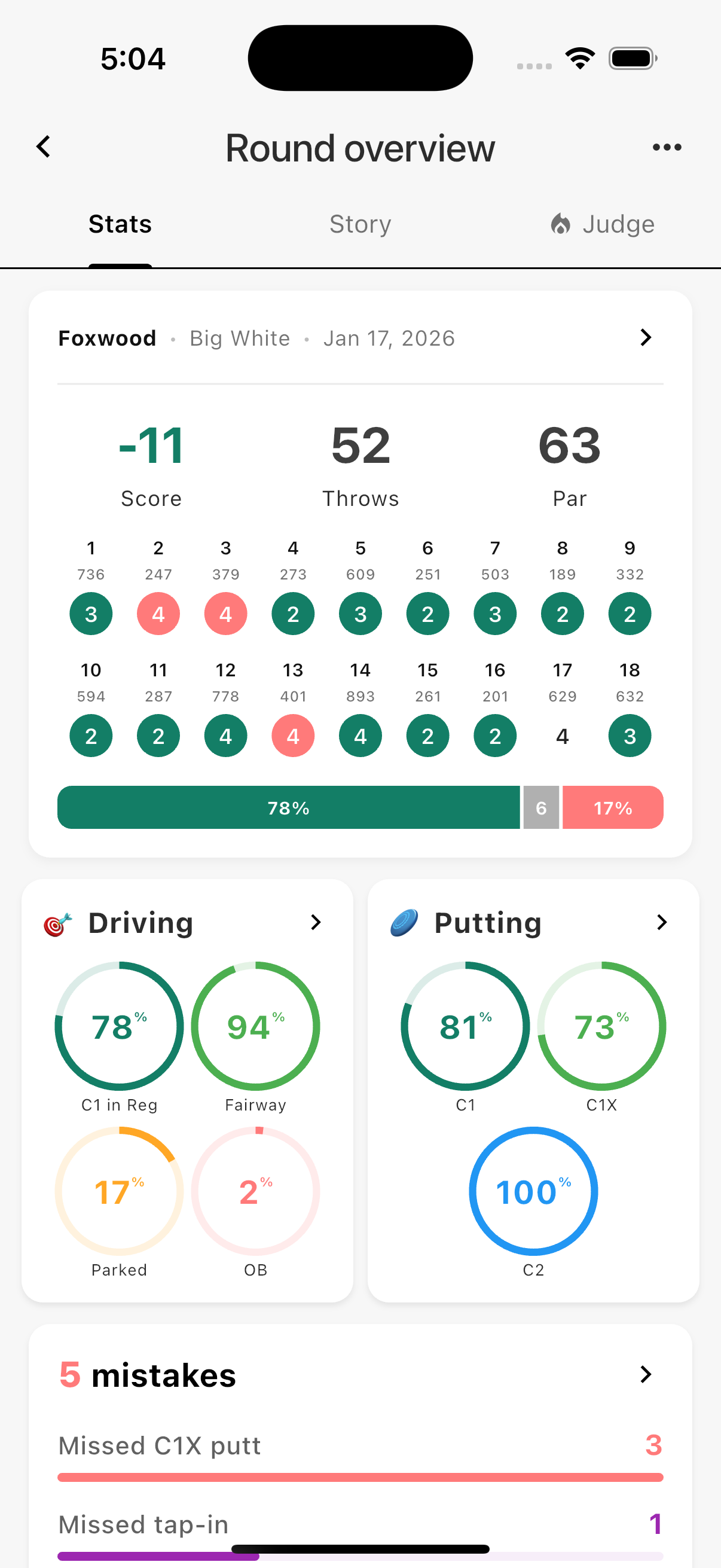The image size is (721, 1568).
Task: Tap the green 78% segment of the score bar
Action: [x=289, y=808]
